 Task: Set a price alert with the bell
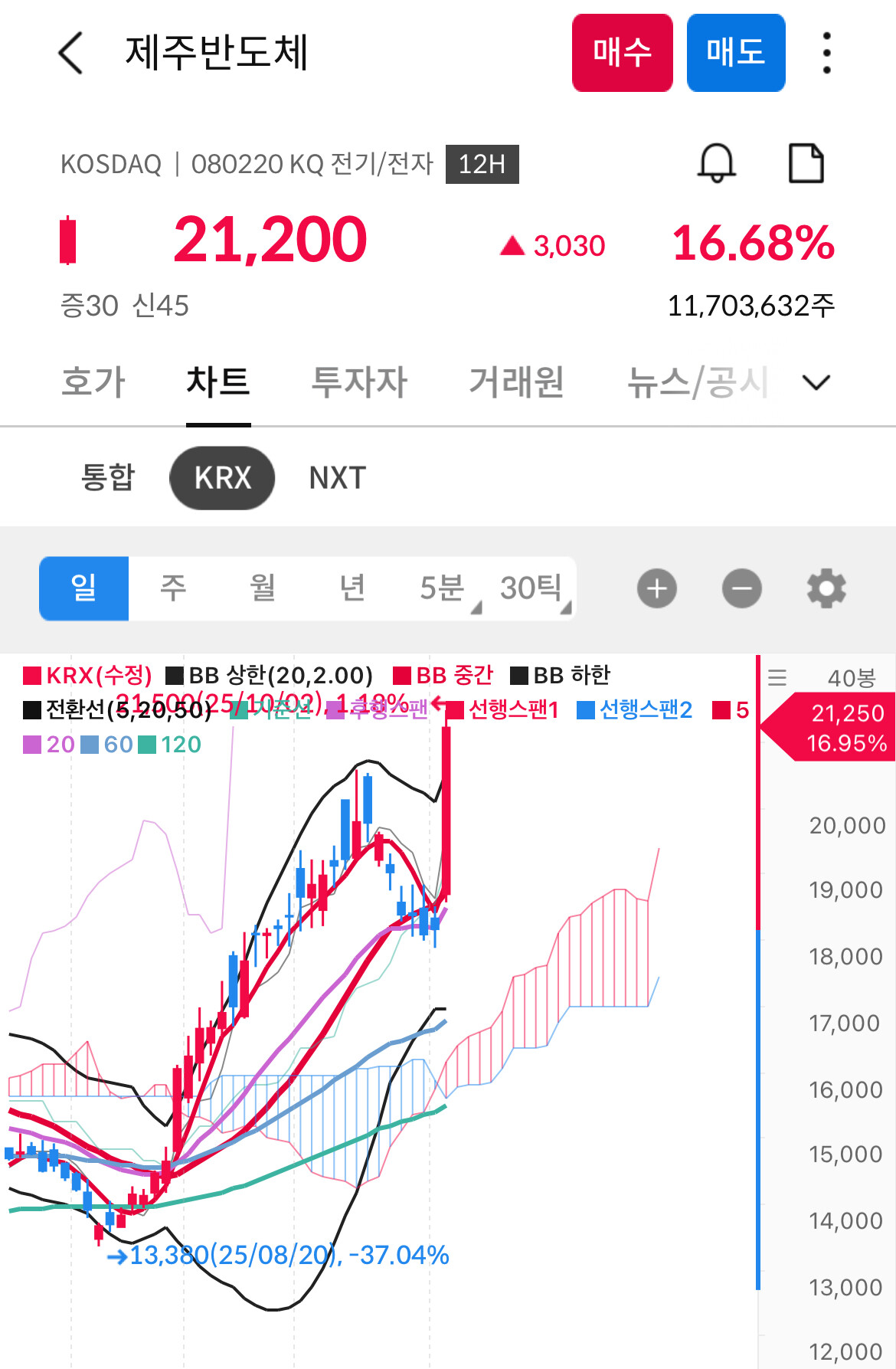point(717,163)
